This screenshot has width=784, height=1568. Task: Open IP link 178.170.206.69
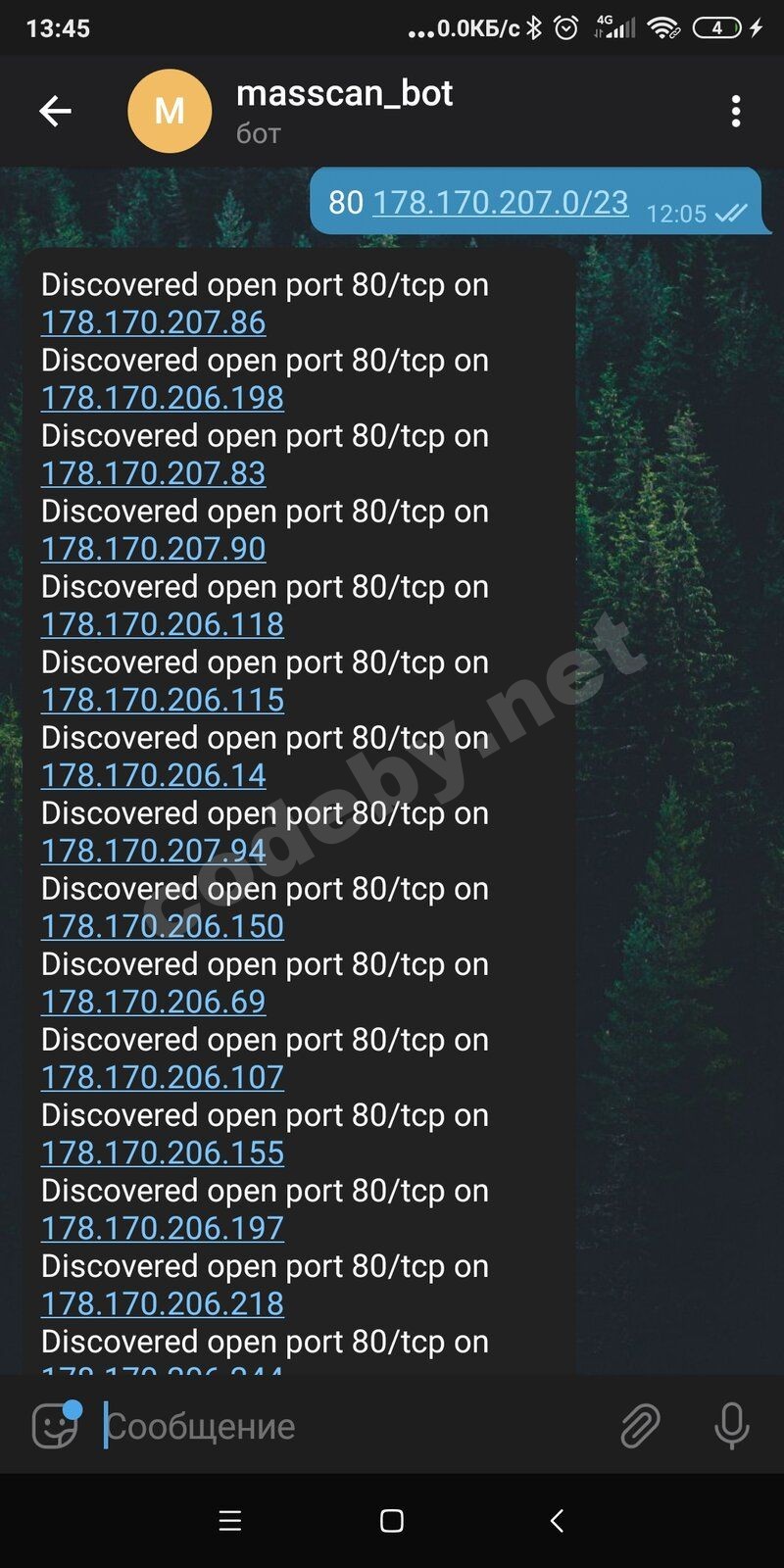click(x=153, y=1002)
